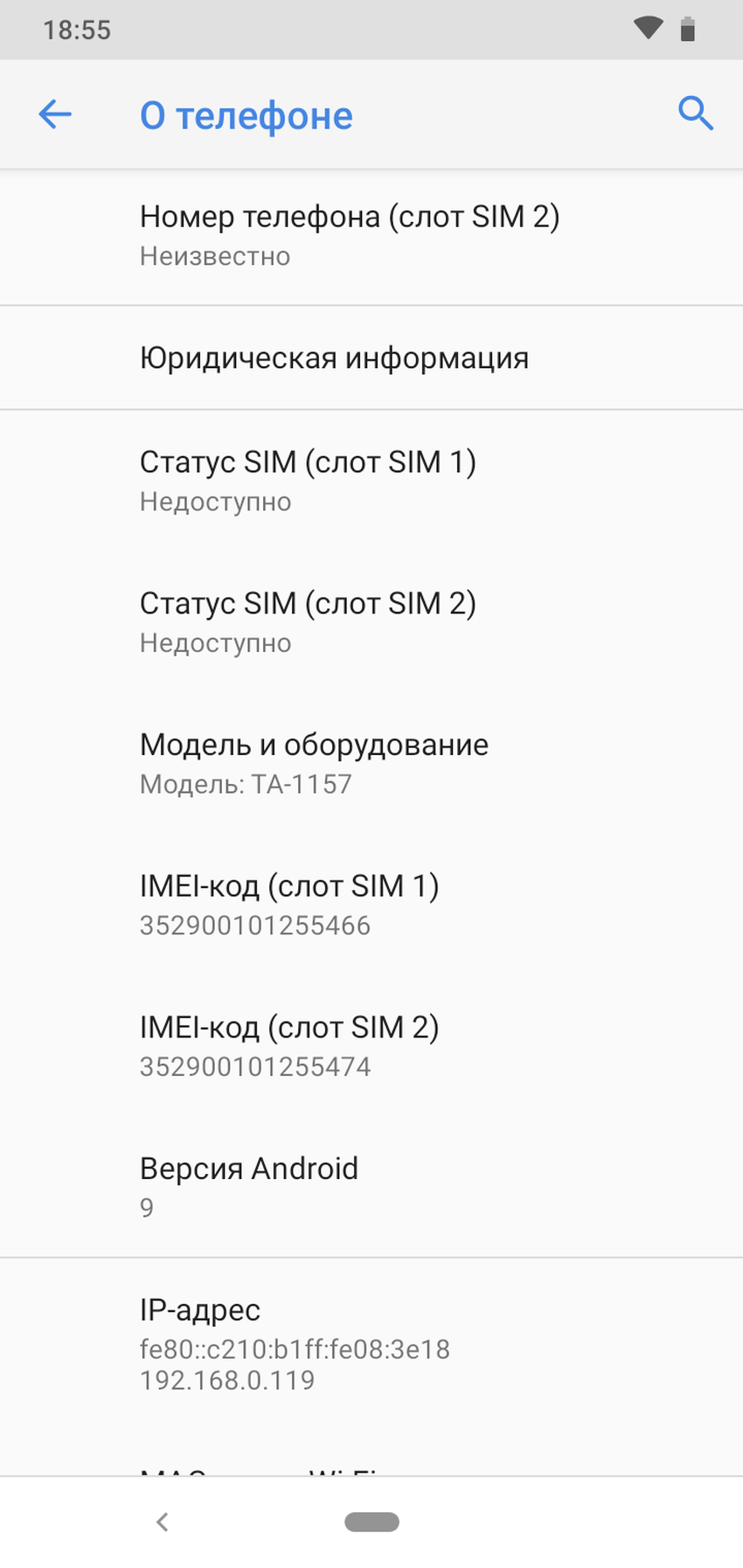Open Версия Android details

point(249,1186)
